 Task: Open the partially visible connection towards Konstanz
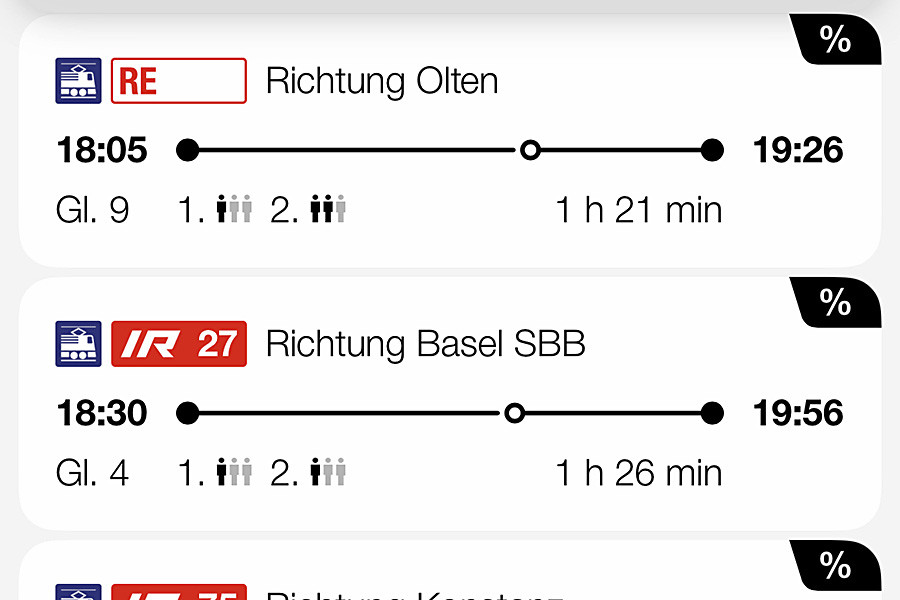coord(450,580)
